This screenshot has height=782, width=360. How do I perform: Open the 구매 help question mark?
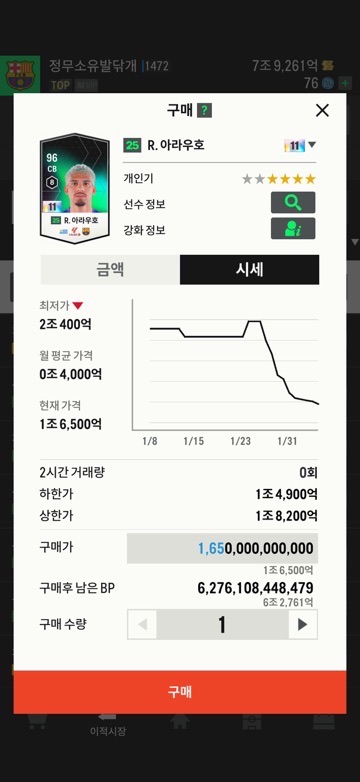(x=204, y=110)
